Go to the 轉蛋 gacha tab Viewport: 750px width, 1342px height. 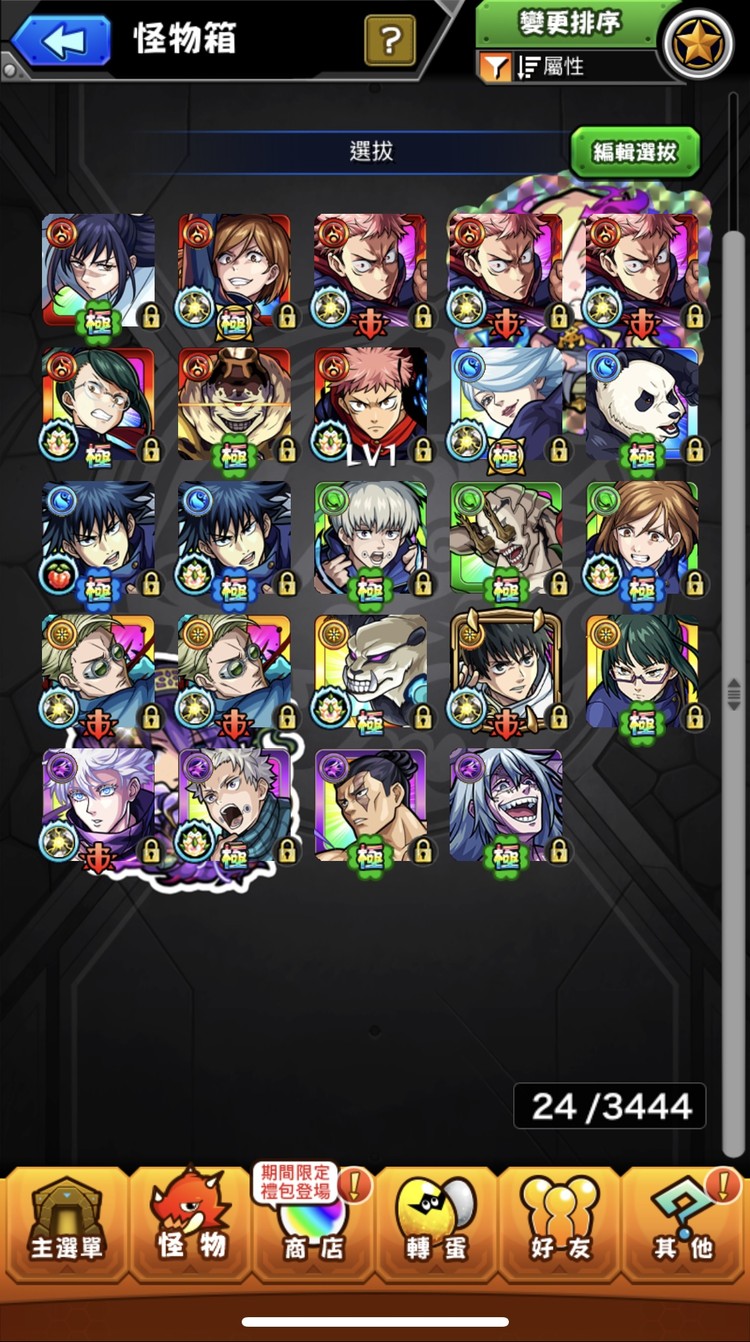435,1223
